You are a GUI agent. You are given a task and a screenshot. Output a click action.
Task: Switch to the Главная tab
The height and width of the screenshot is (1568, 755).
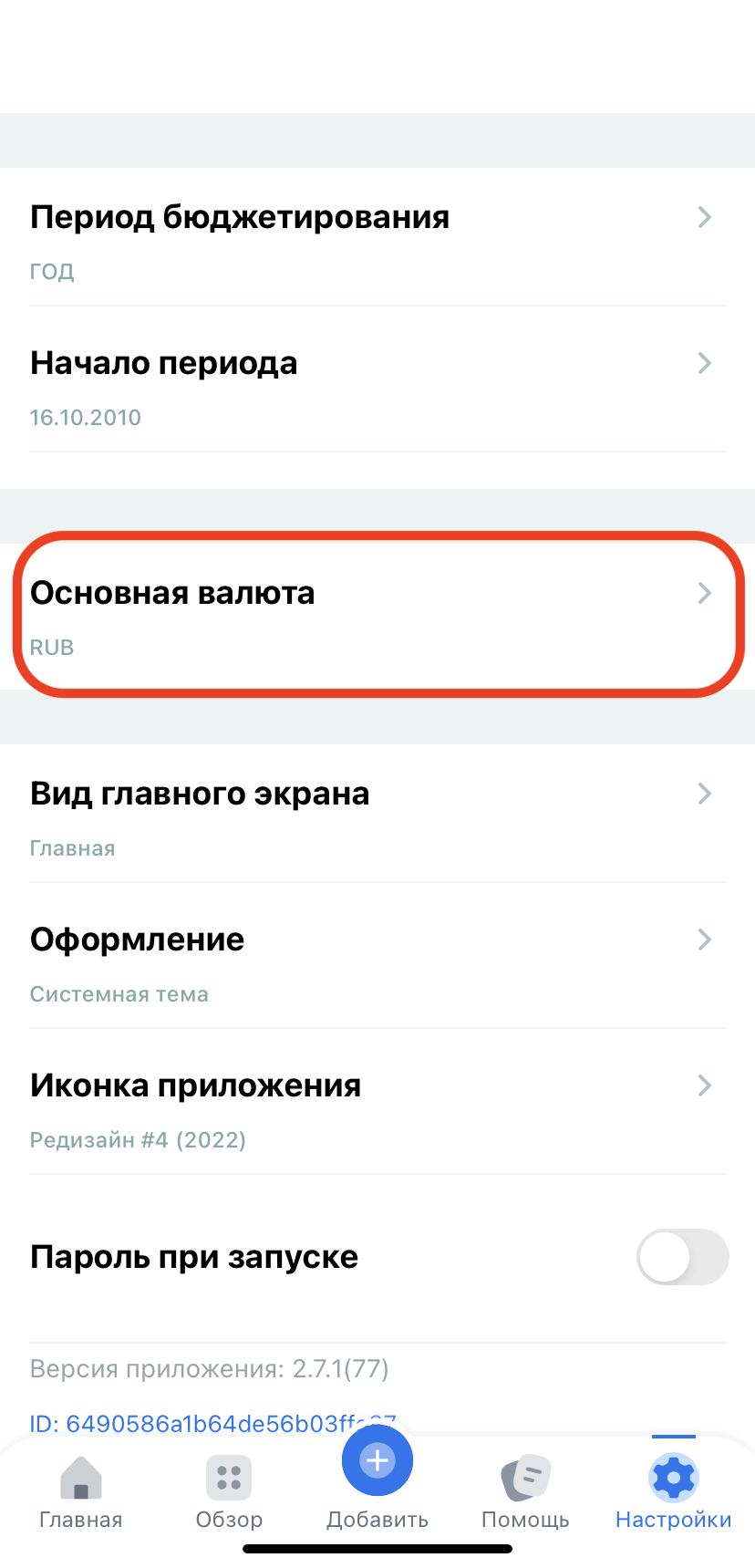[x=80, y=1493]
